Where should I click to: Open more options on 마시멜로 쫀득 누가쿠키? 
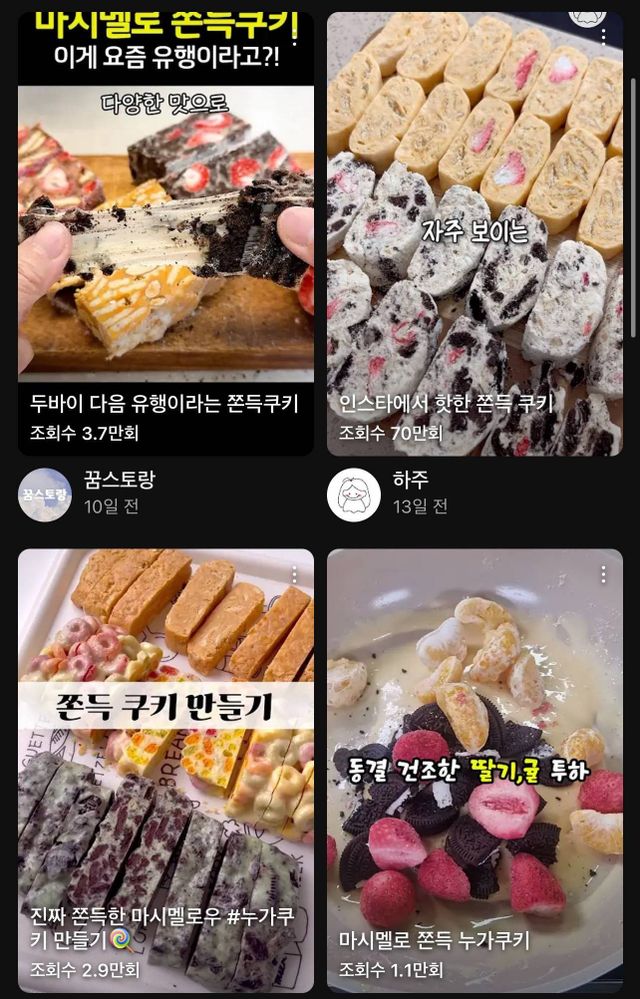(x=603, y=574)
